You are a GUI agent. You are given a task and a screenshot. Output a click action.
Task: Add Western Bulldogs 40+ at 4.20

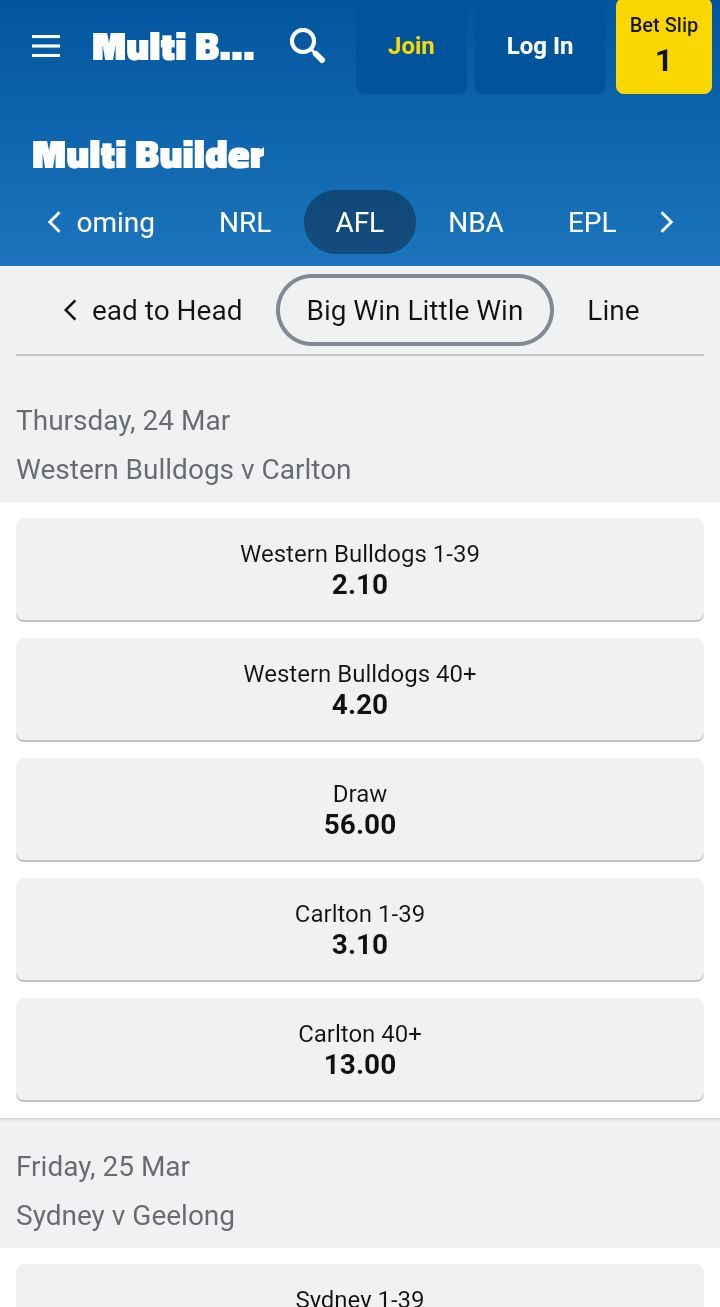[x=360, y=689]
